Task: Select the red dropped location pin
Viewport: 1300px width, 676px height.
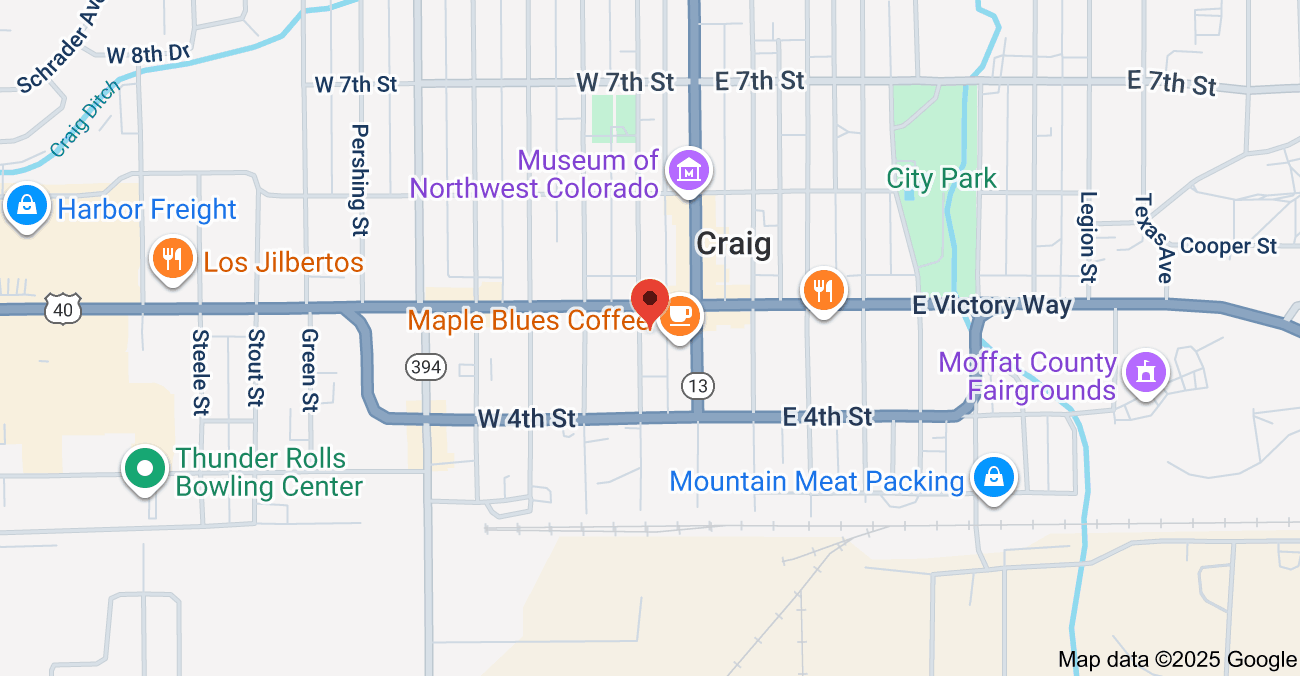Action: coord(651,300)
